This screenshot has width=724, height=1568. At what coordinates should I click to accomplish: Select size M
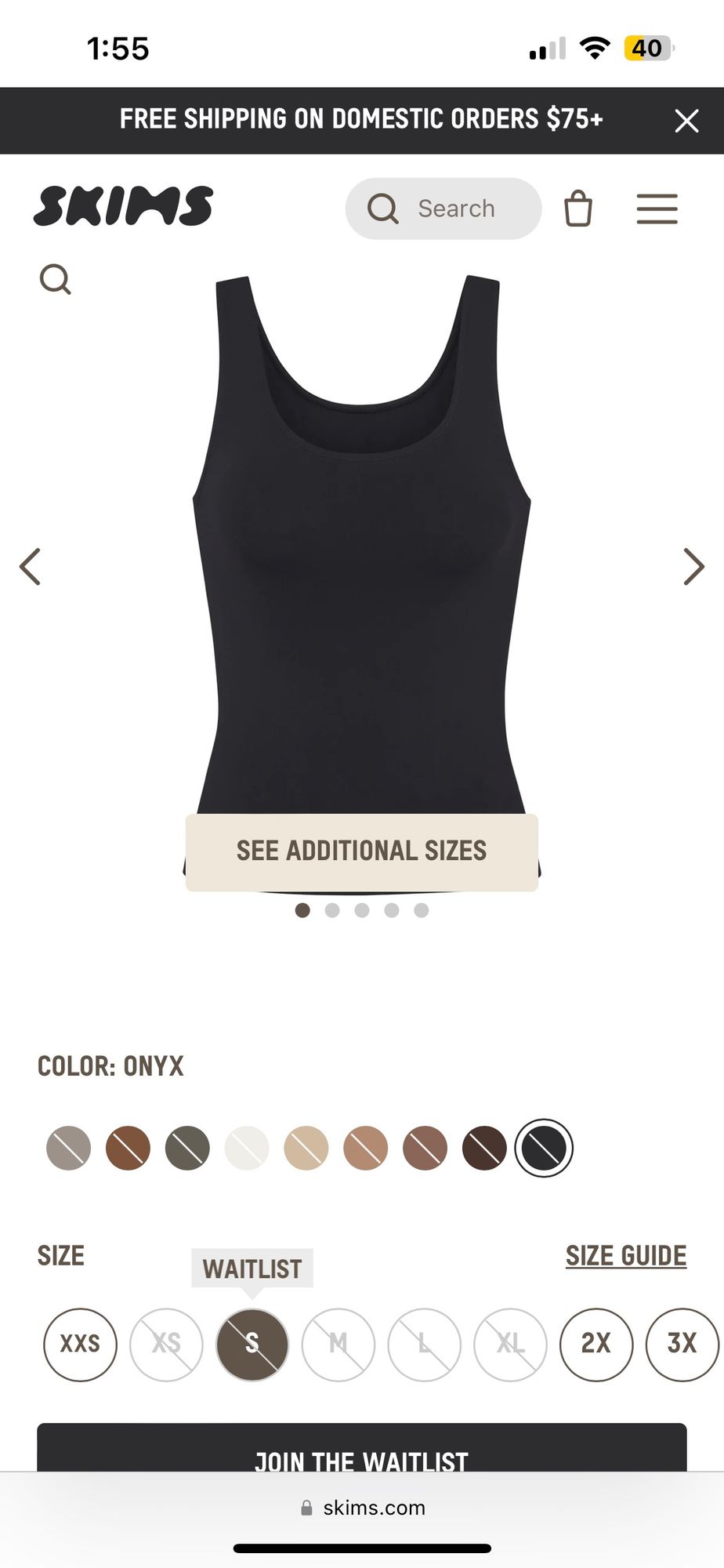pos(338,1344)
